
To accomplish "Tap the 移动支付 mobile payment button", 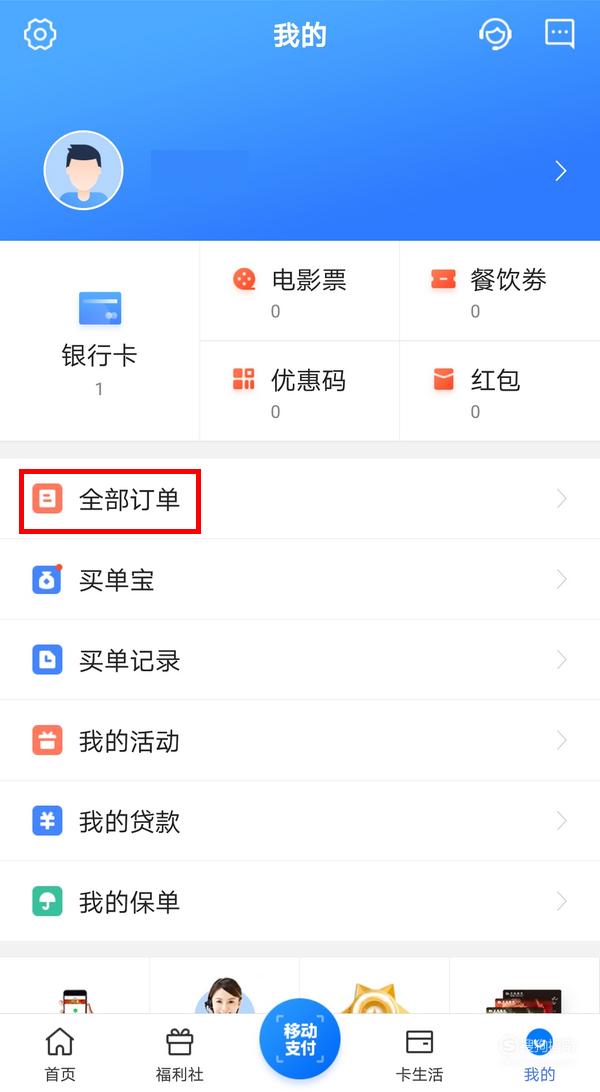I will [x=300, y=1040].
